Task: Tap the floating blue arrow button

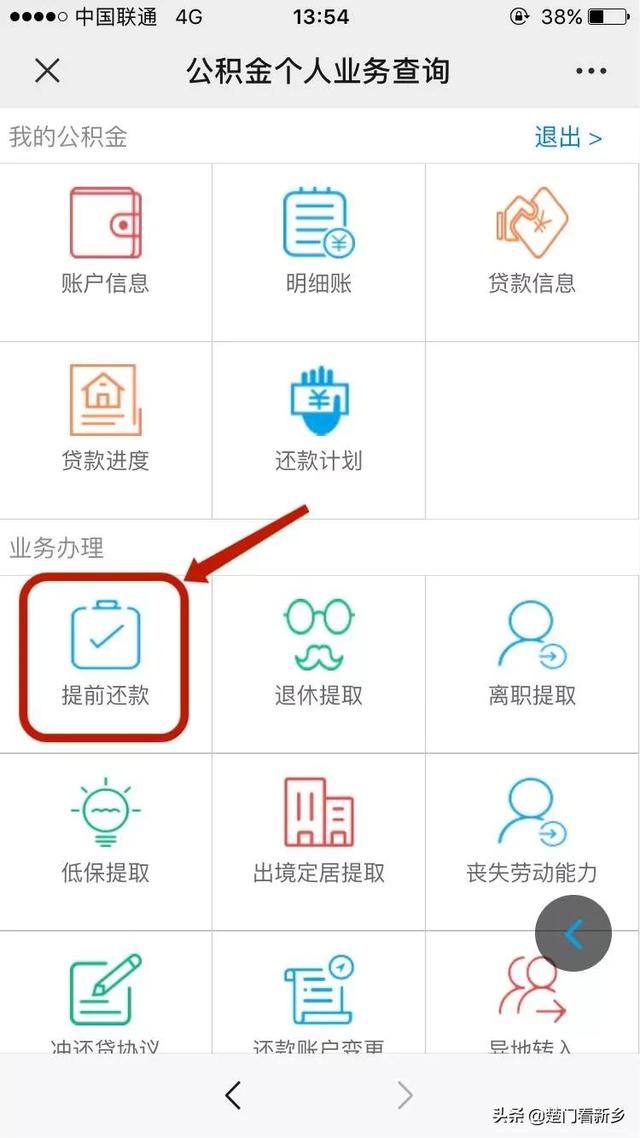Action: click(573, 934)
